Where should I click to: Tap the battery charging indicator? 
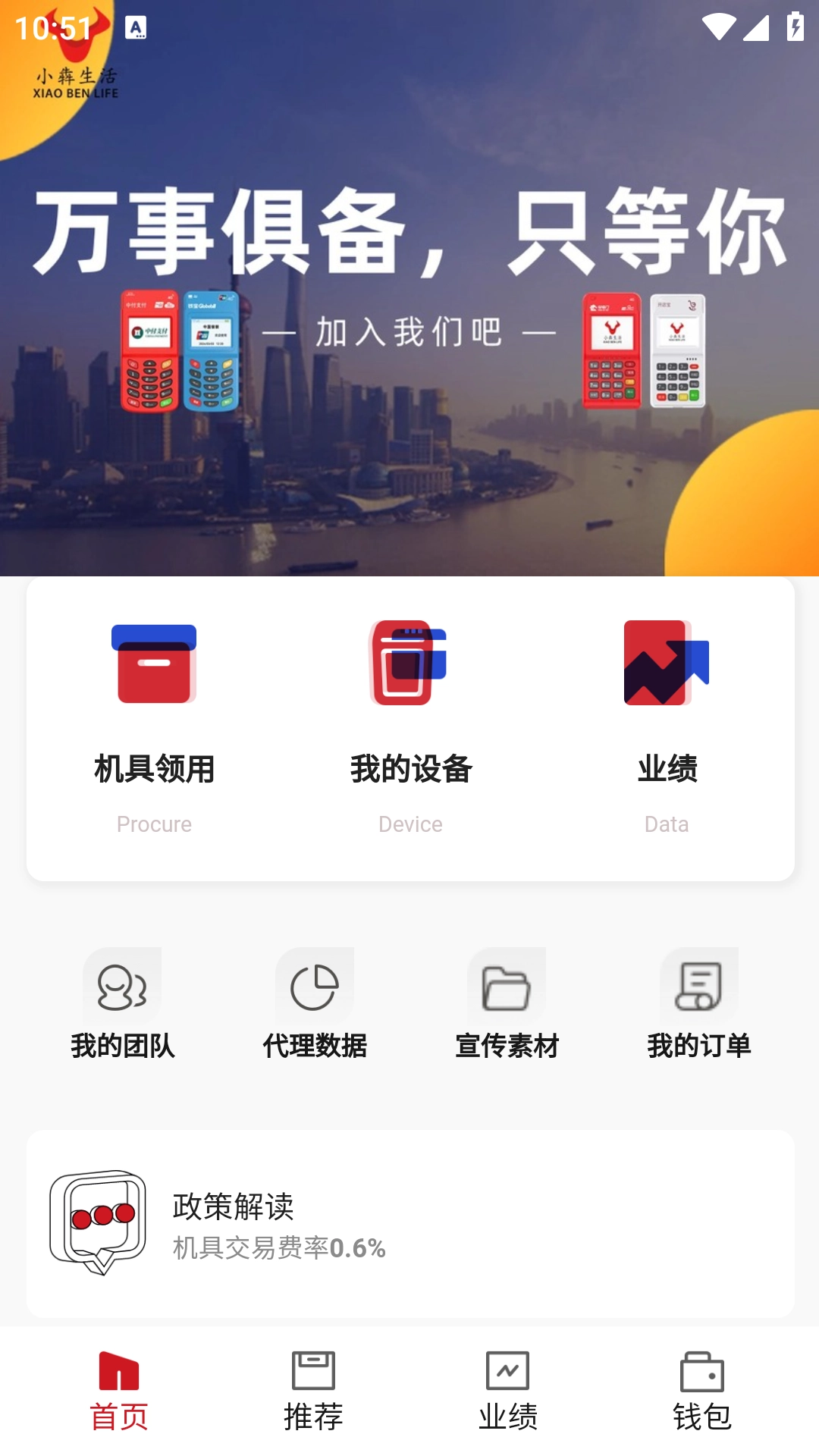pos(794,25)
